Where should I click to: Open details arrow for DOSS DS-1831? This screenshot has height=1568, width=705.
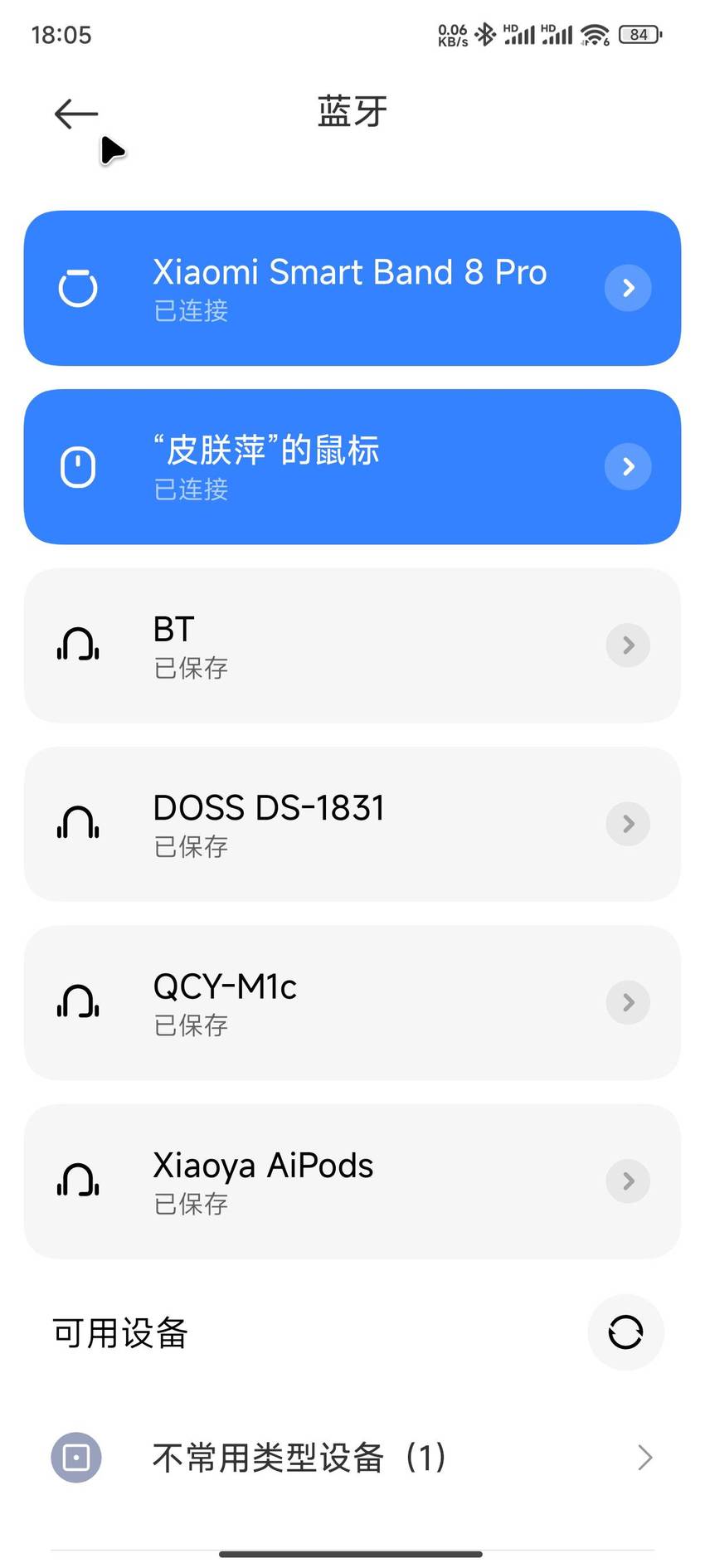click(628, 824)
